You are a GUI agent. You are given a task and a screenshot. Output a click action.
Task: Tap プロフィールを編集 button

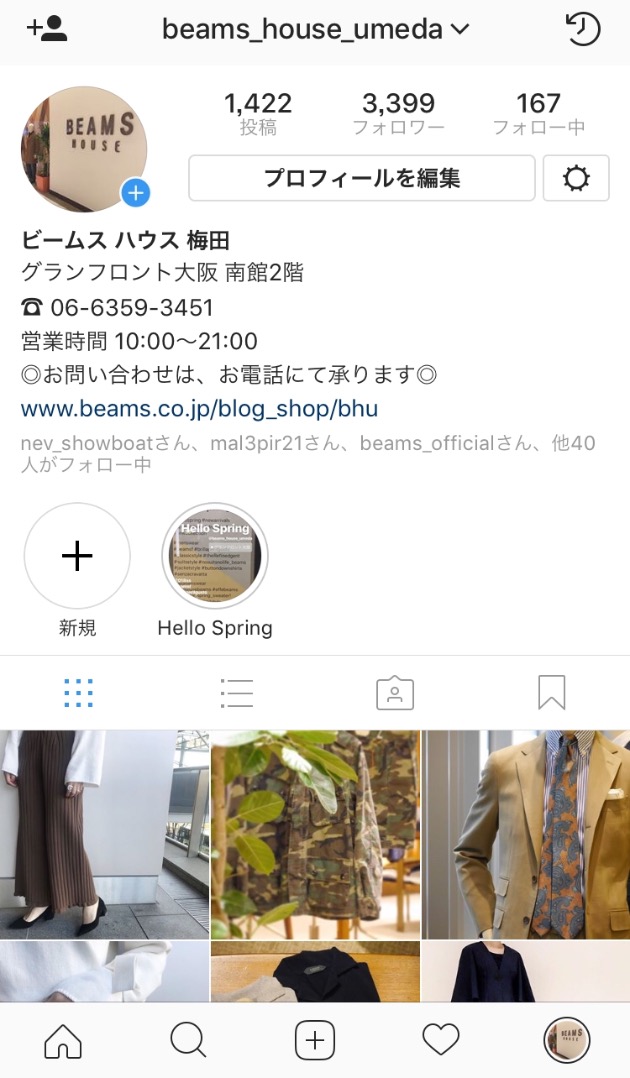362,179
